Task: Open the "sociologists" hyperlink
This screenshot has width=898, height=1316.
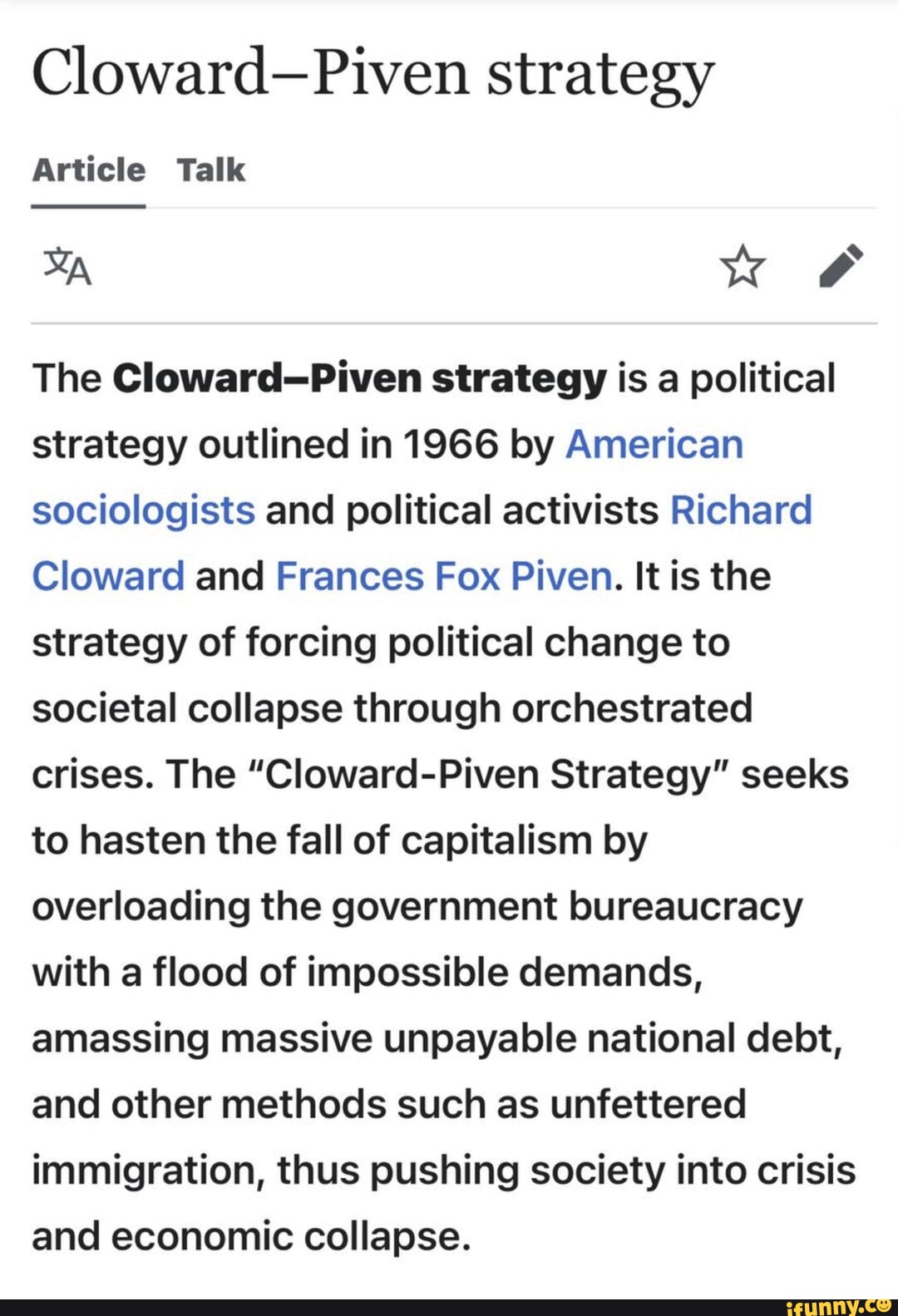Action: click(141, 510)
